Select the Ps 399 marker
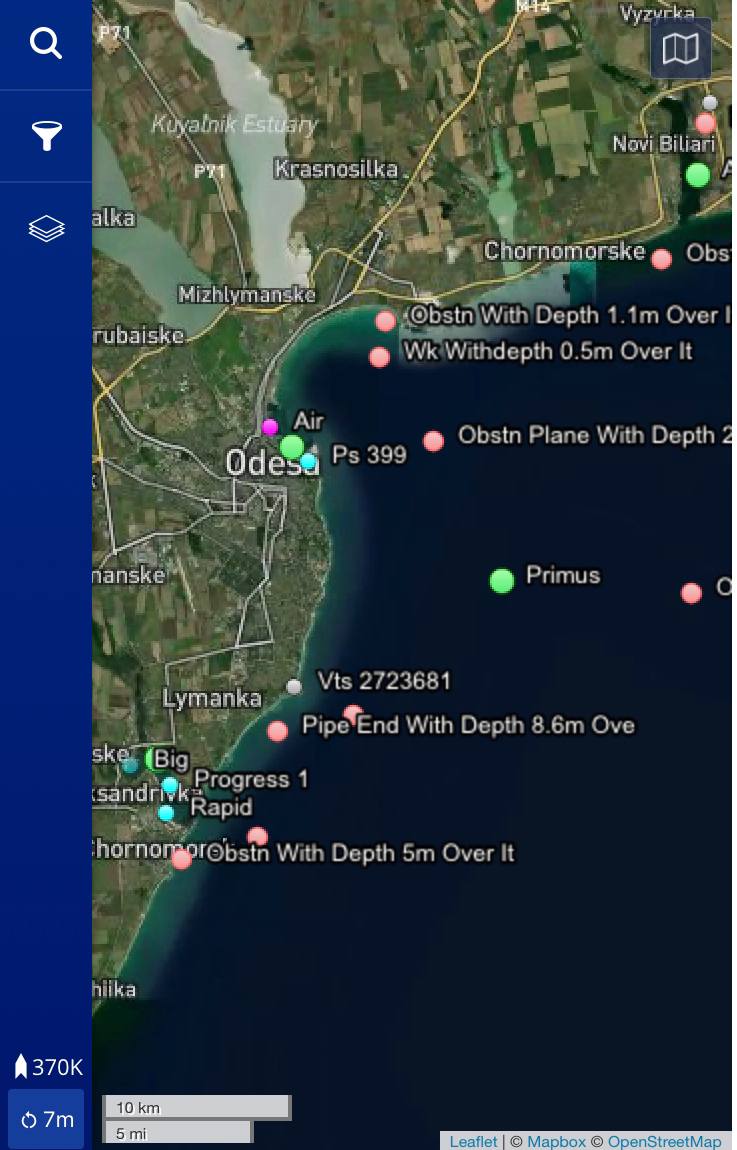This screenshot has height=1150, width=737. 308,461
